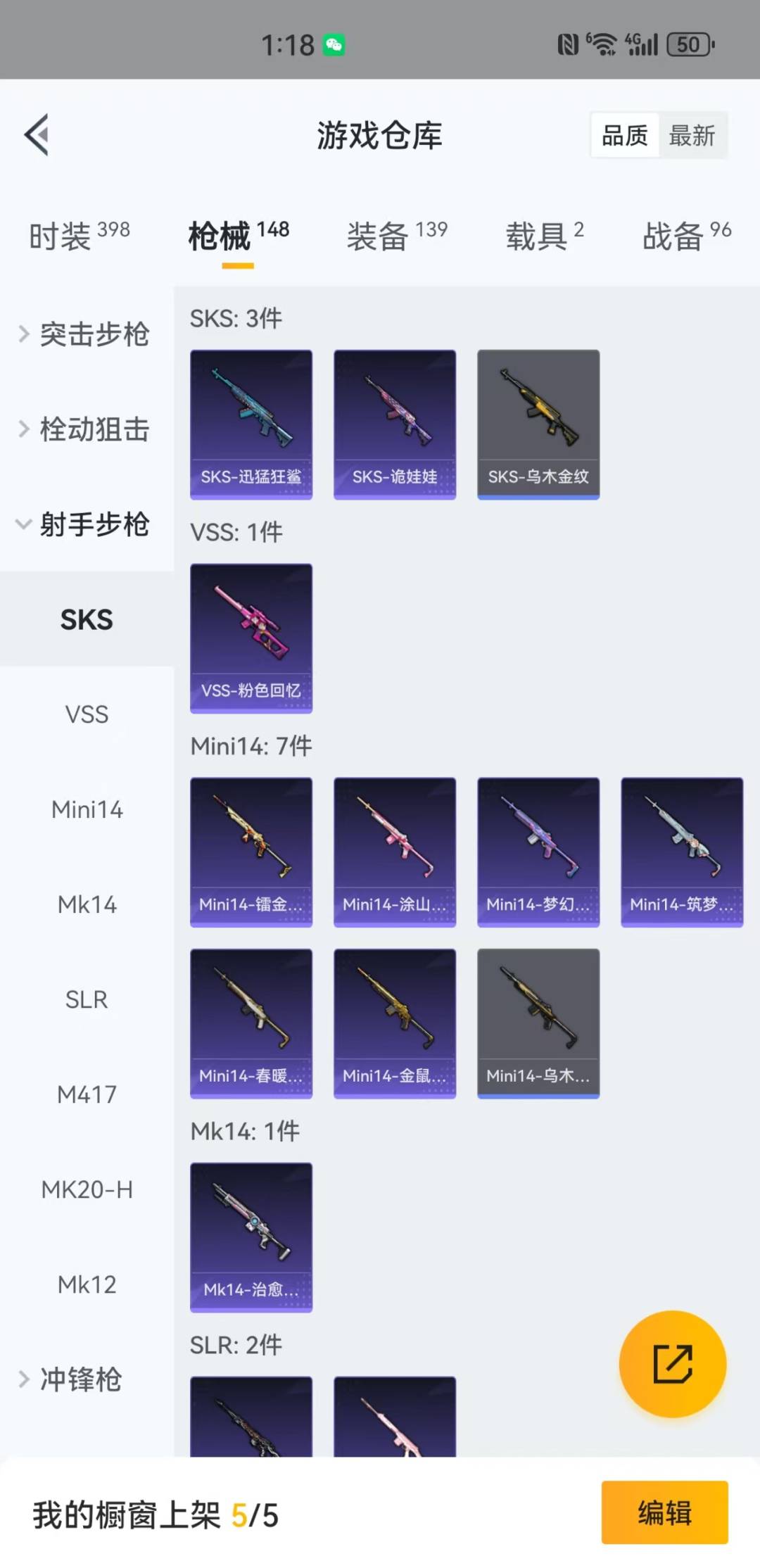View the SKS-乌木金纹 skin
The width and height of the screenshot is (760, 1568).
(x=538, y=424)
